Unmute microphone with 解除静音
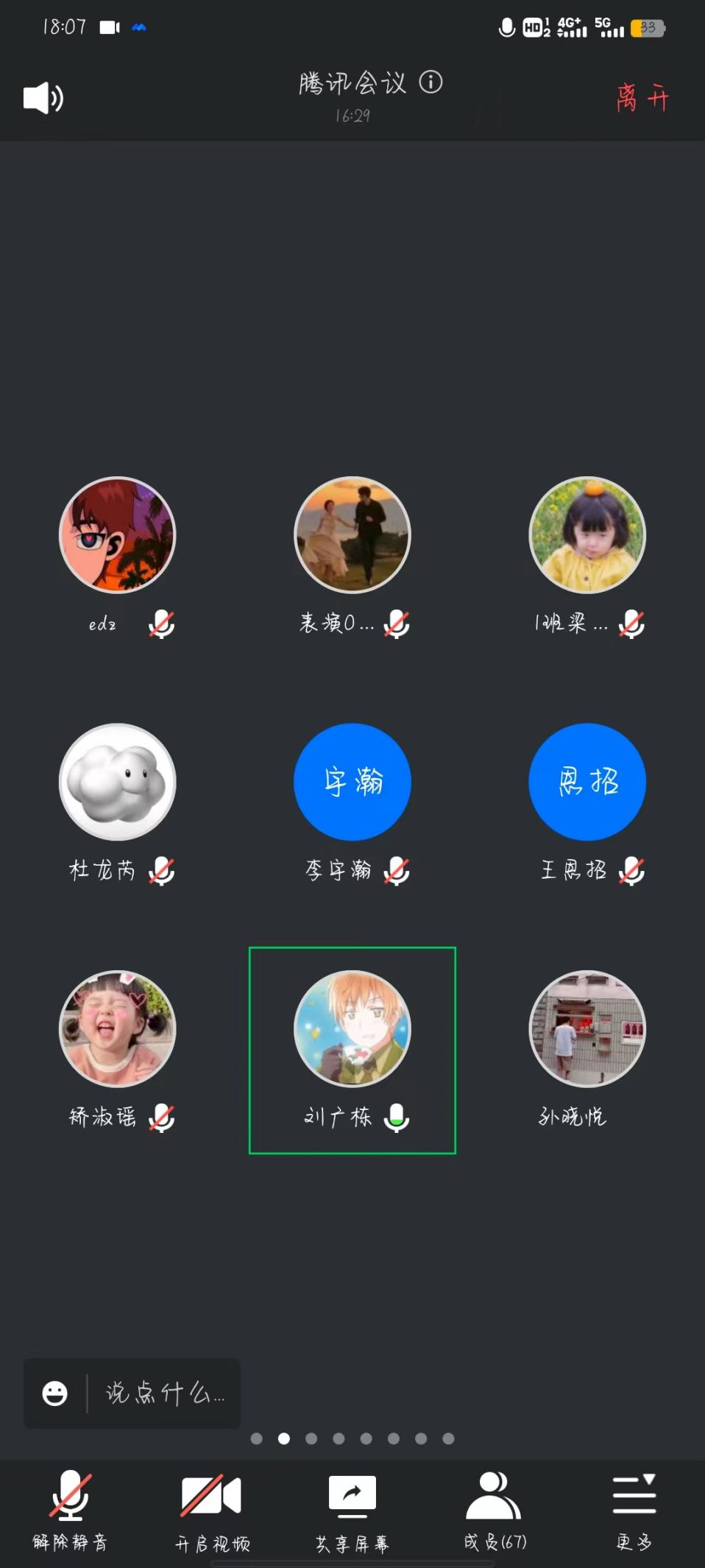 (71, 1509)
